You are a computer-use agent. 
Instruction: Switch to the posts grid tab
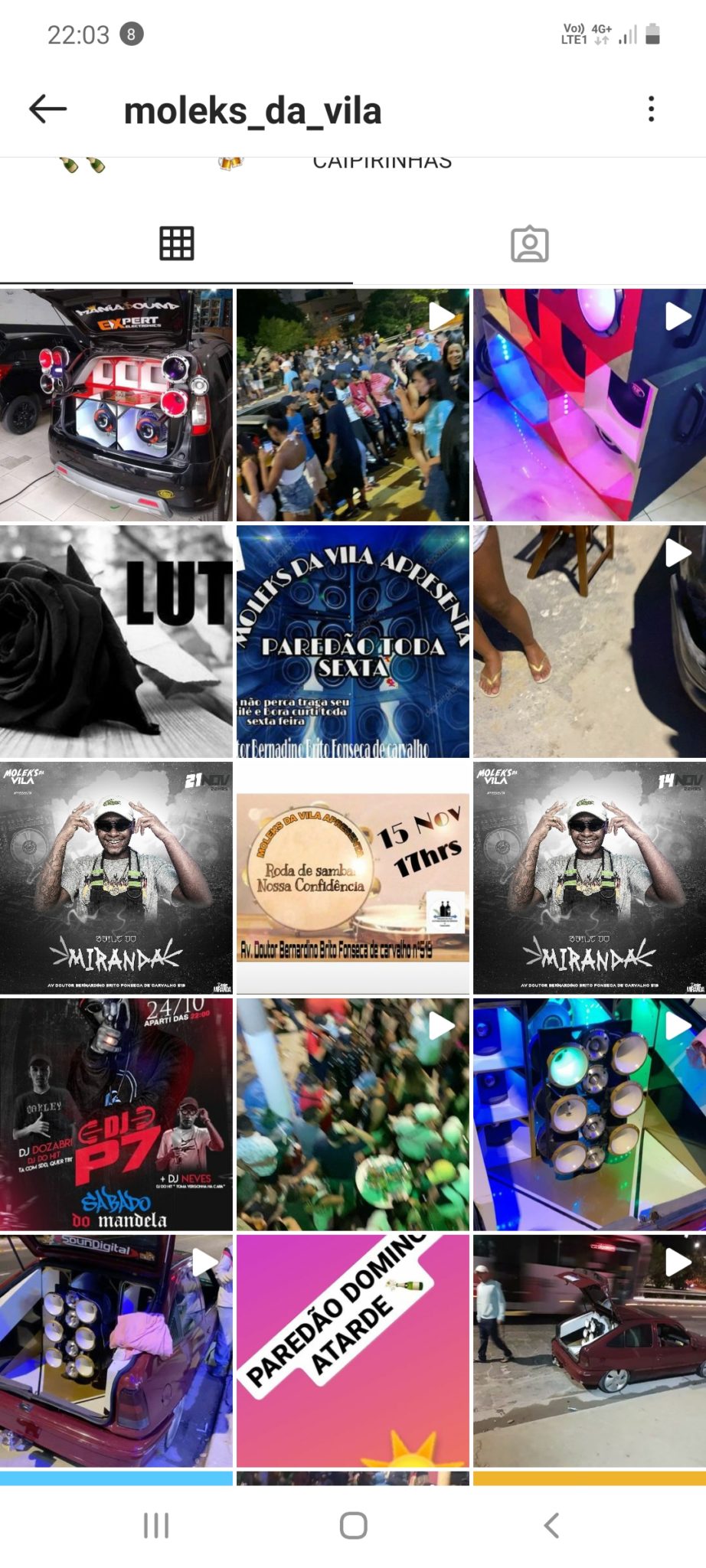176,244
